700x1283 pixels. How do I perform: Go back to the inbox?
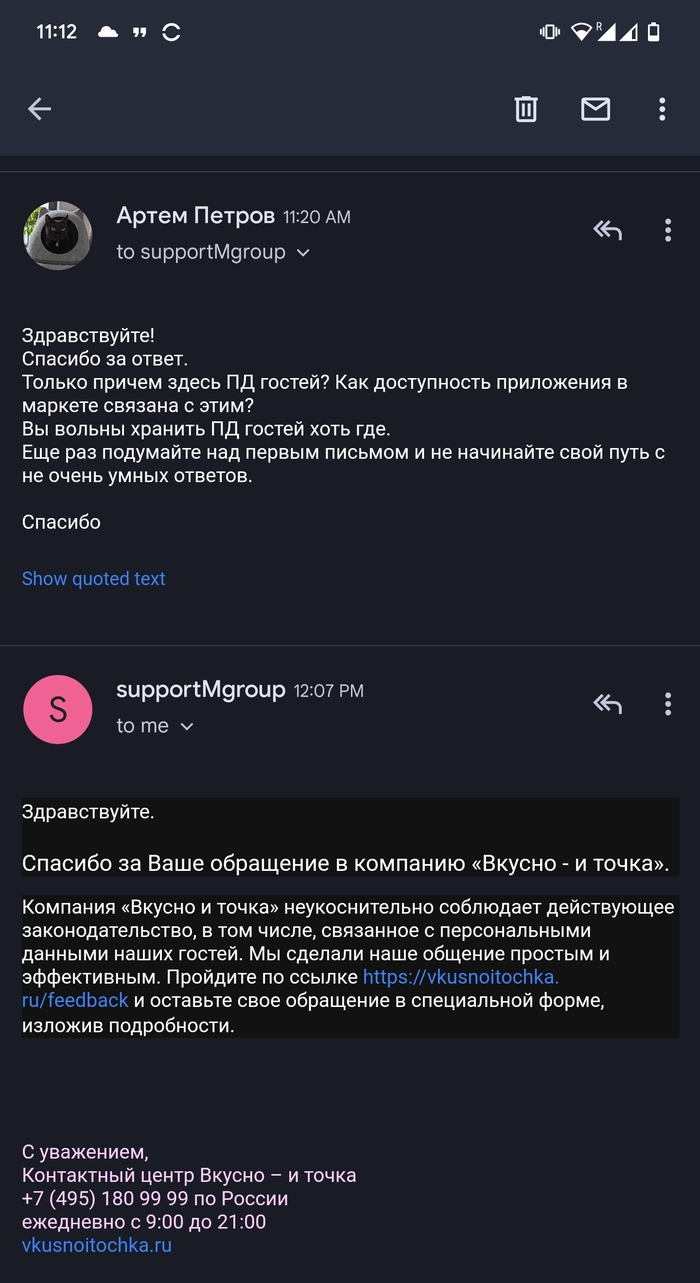coord(39,109)
